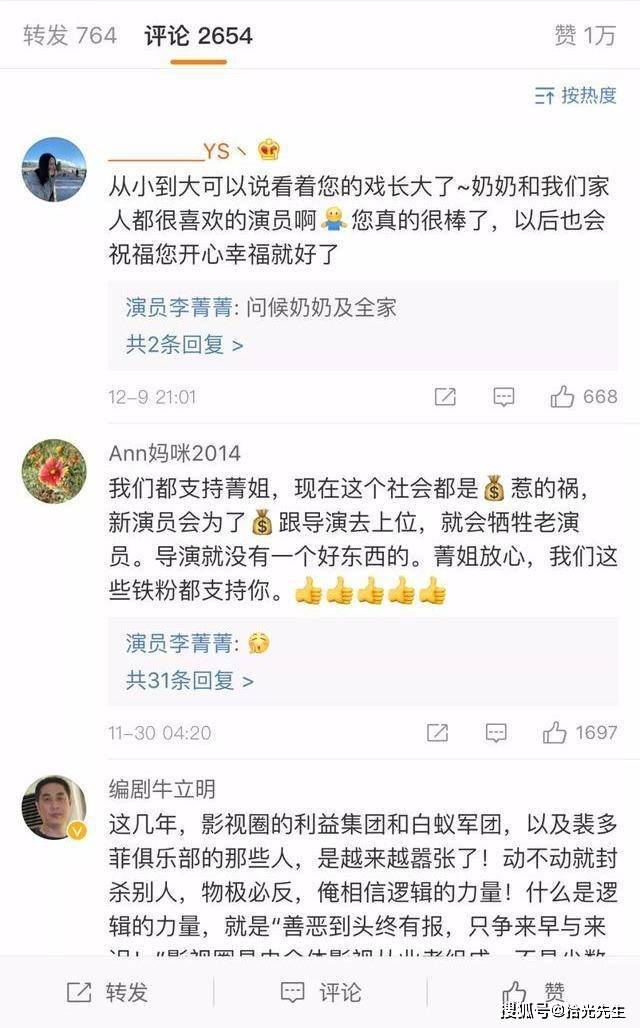Reply to YS's comment via comment icon
This screenshot has height=1028, width=640.
(504, 397)
